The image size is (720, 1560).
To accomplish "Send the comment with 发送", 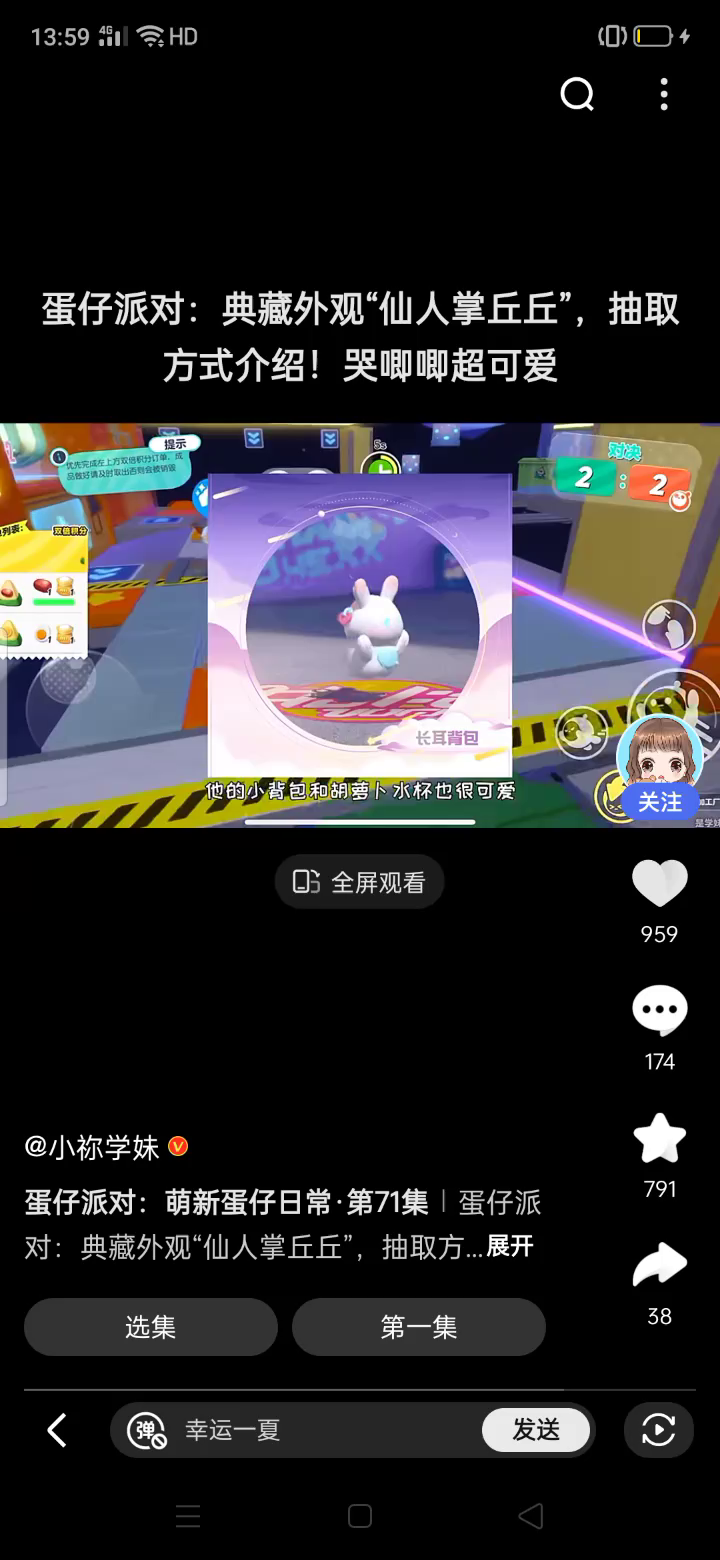I will coord(536,1430).
